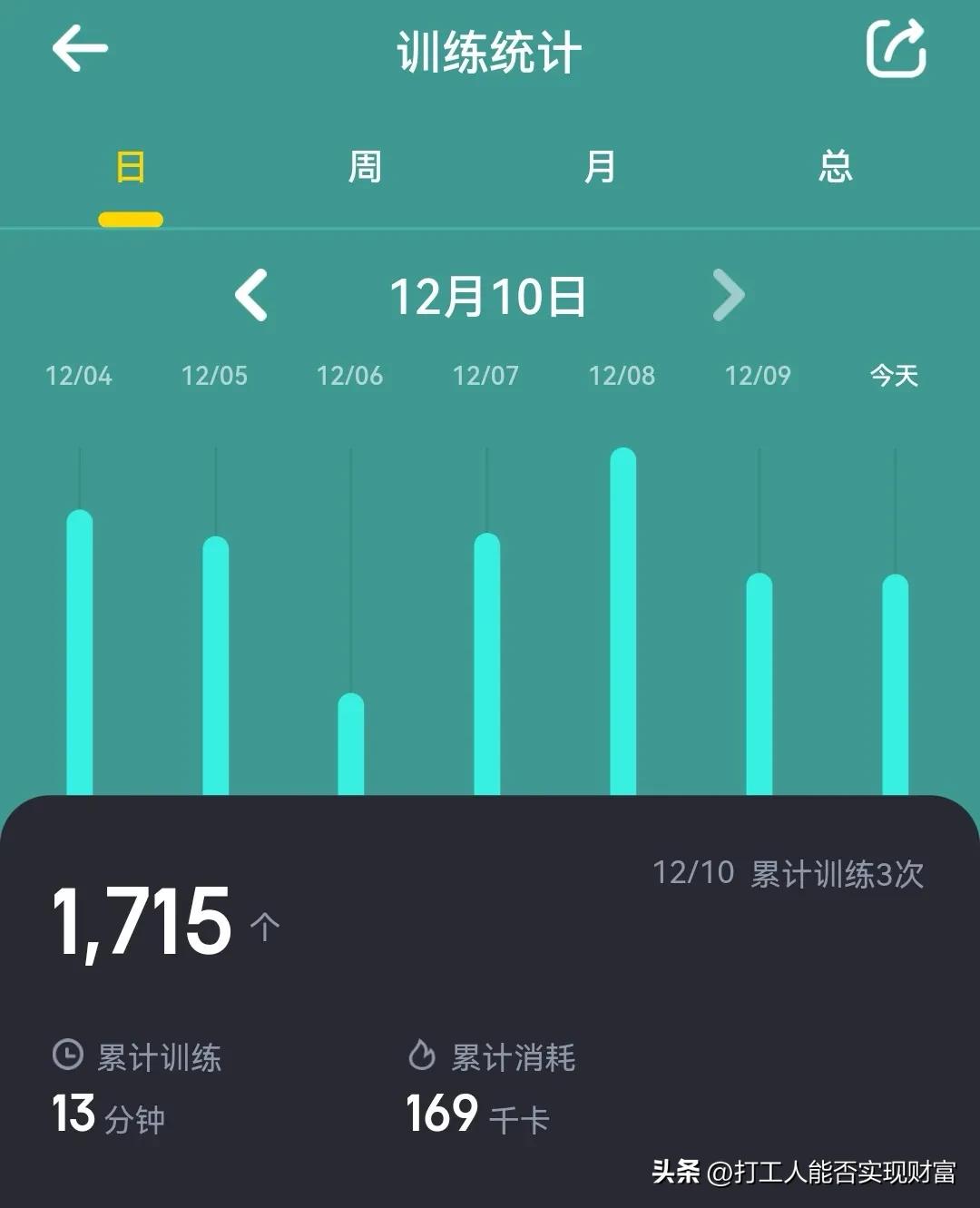Tap the 1,715 count value

(x=141, y=921)
